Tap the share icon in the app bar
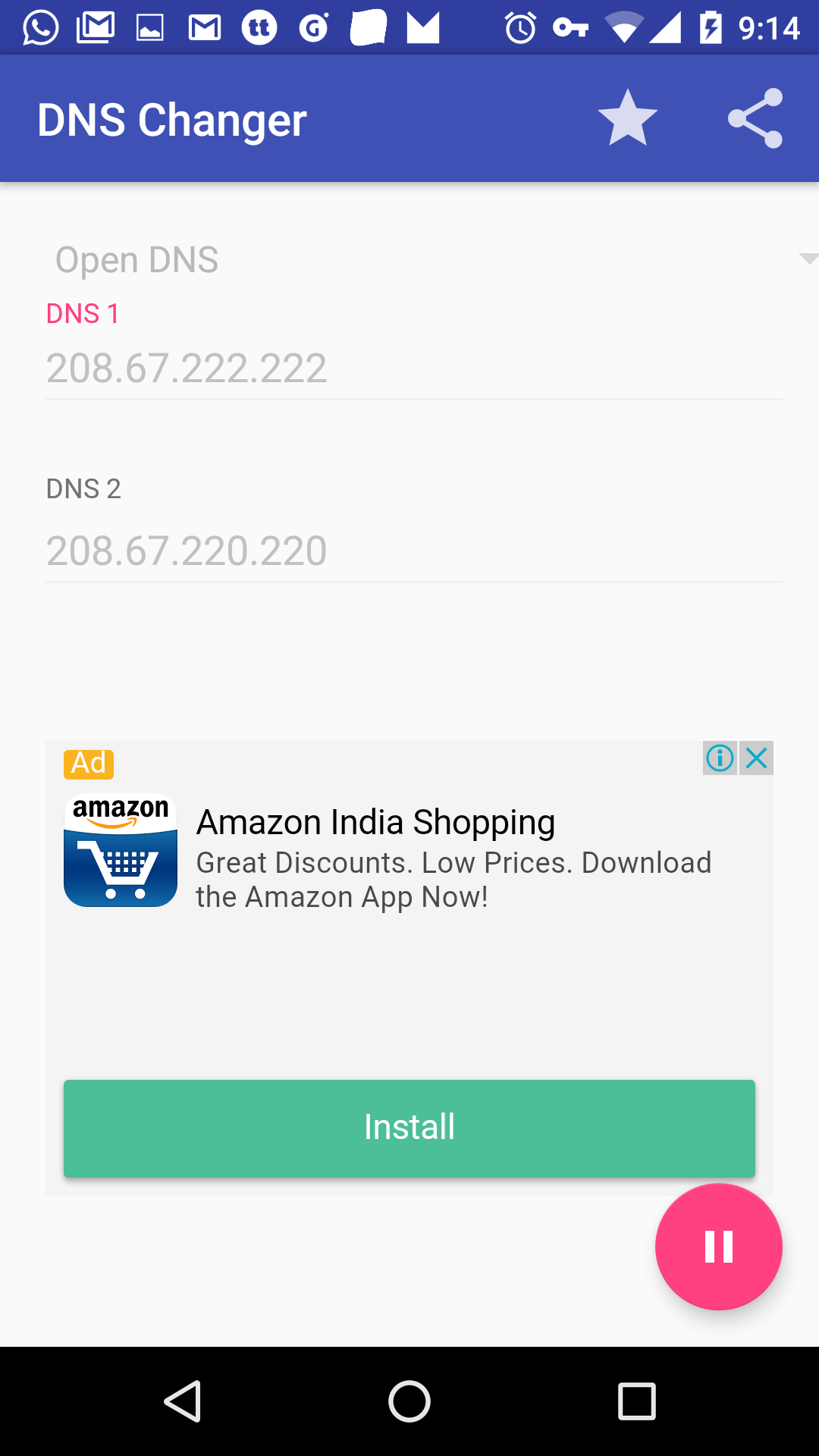Image resolution: width=819 pixels, height=1456 pixels. [x=755, y=118]
